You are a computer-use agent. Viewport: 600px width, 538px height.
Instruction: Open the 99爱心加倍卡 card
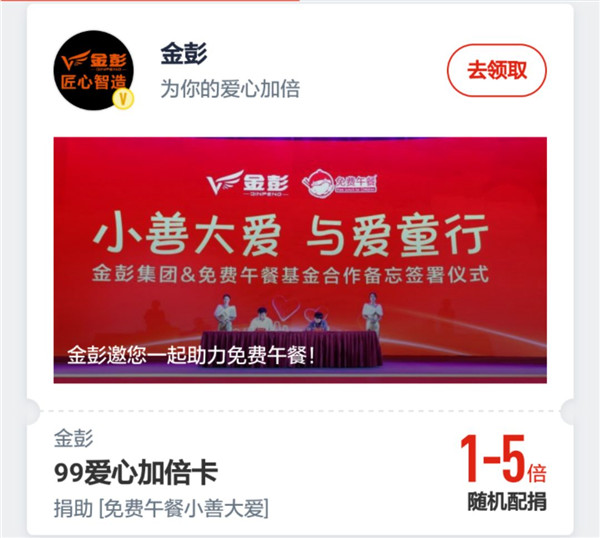(135, 474)
